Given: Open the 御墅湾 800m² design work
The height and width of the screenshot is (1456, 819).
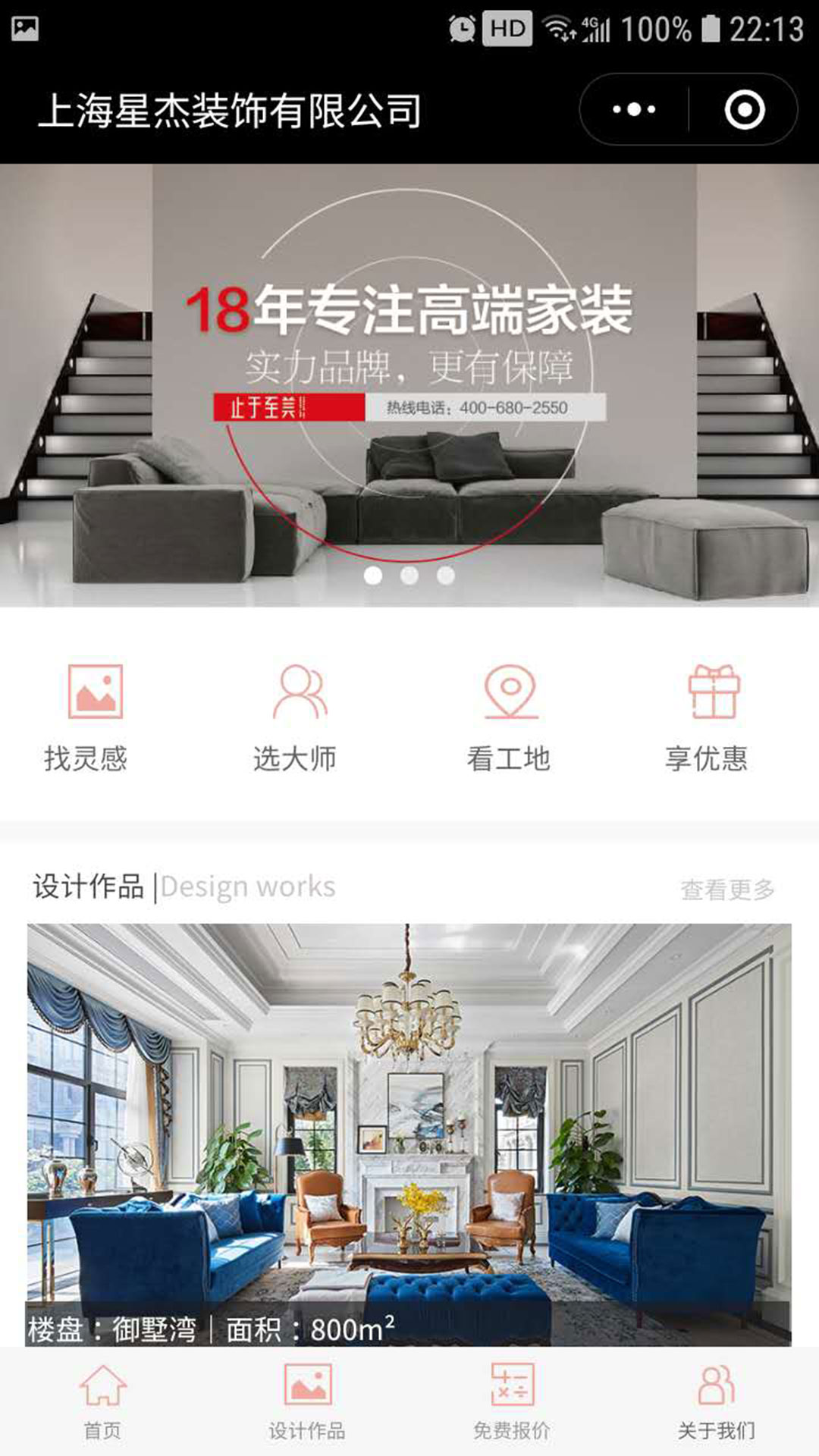Looking at the screenshot, I should [409, 1134].
